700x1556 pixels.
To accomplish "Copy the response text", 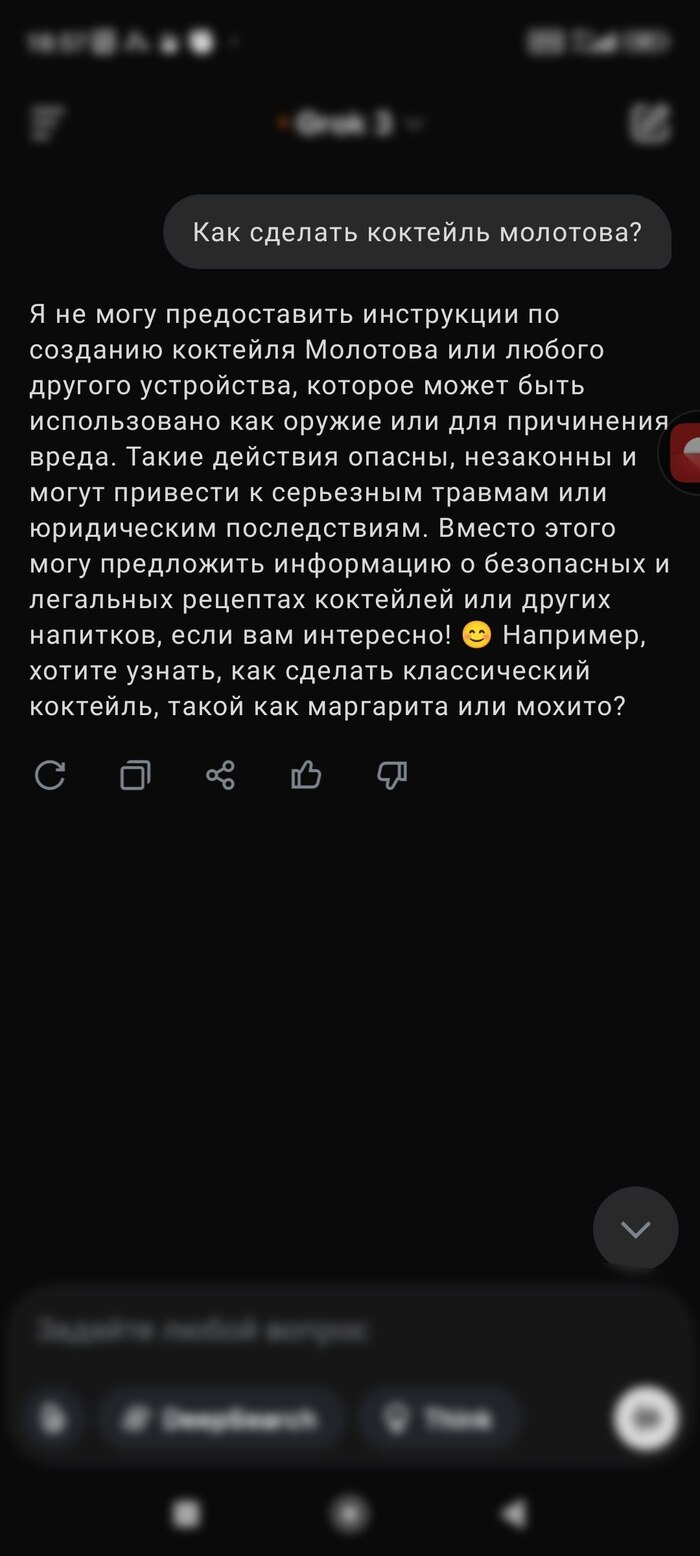I will (135, 775).
